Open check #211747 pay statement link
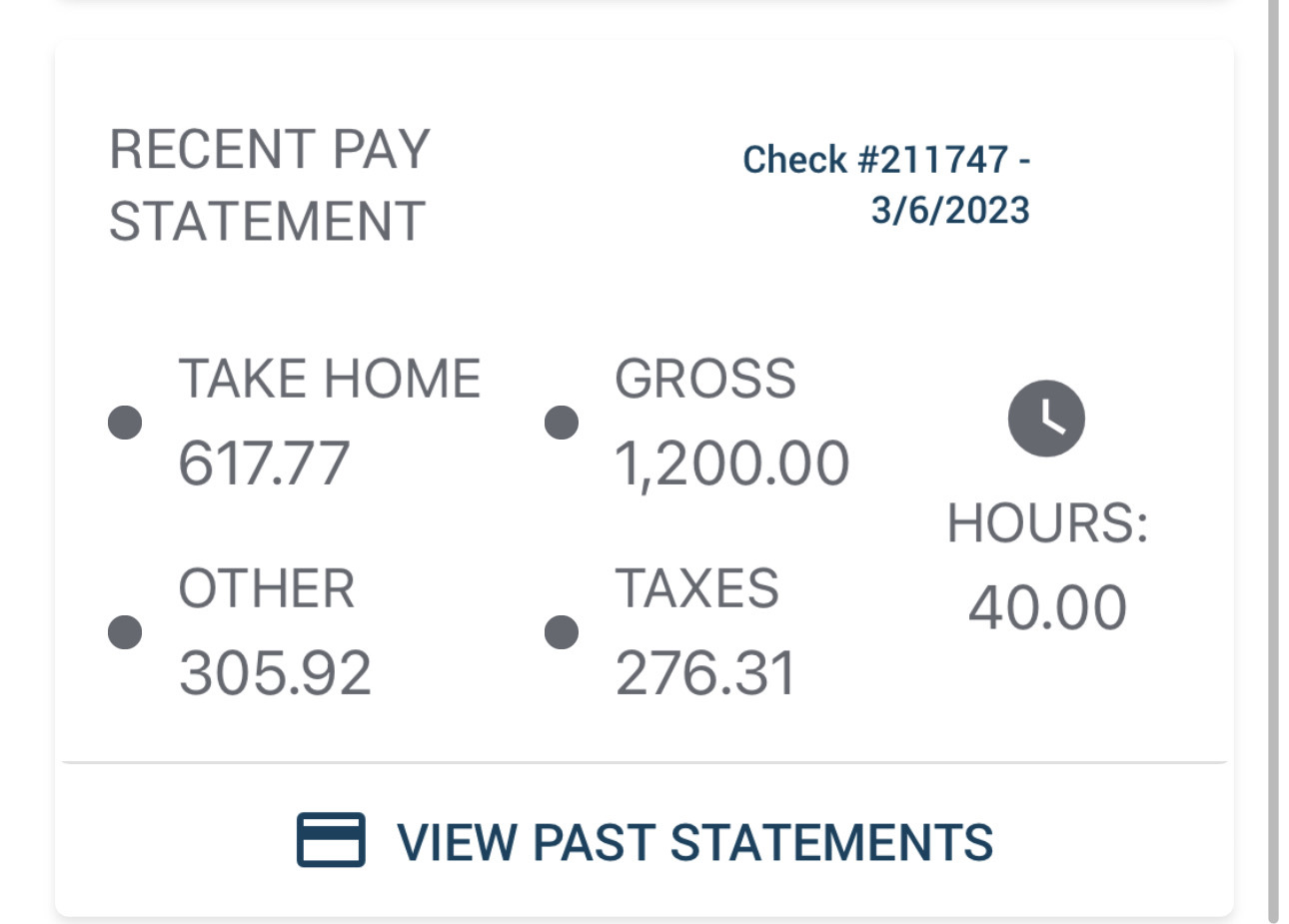The width and height of the screenshot is (1289, 924). point(886,185)
